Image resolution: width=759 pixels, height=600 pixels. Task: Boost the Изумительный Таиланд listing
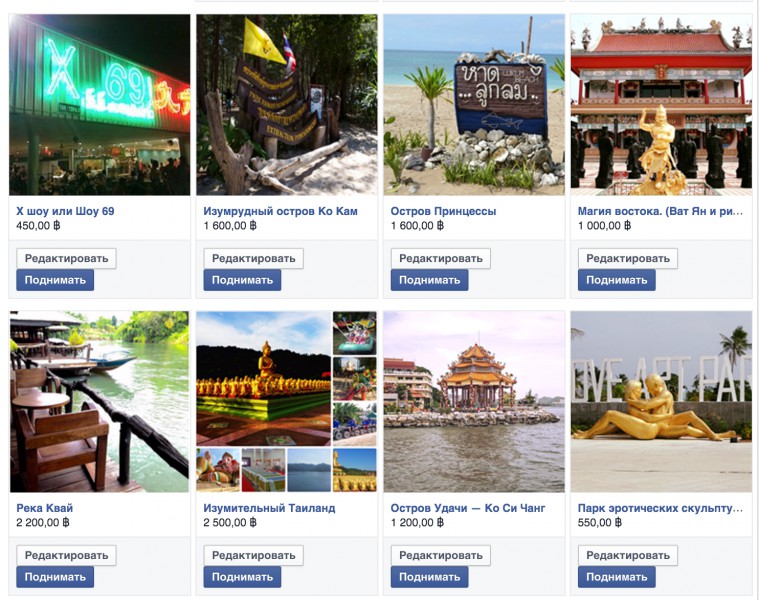coord(242,577)
